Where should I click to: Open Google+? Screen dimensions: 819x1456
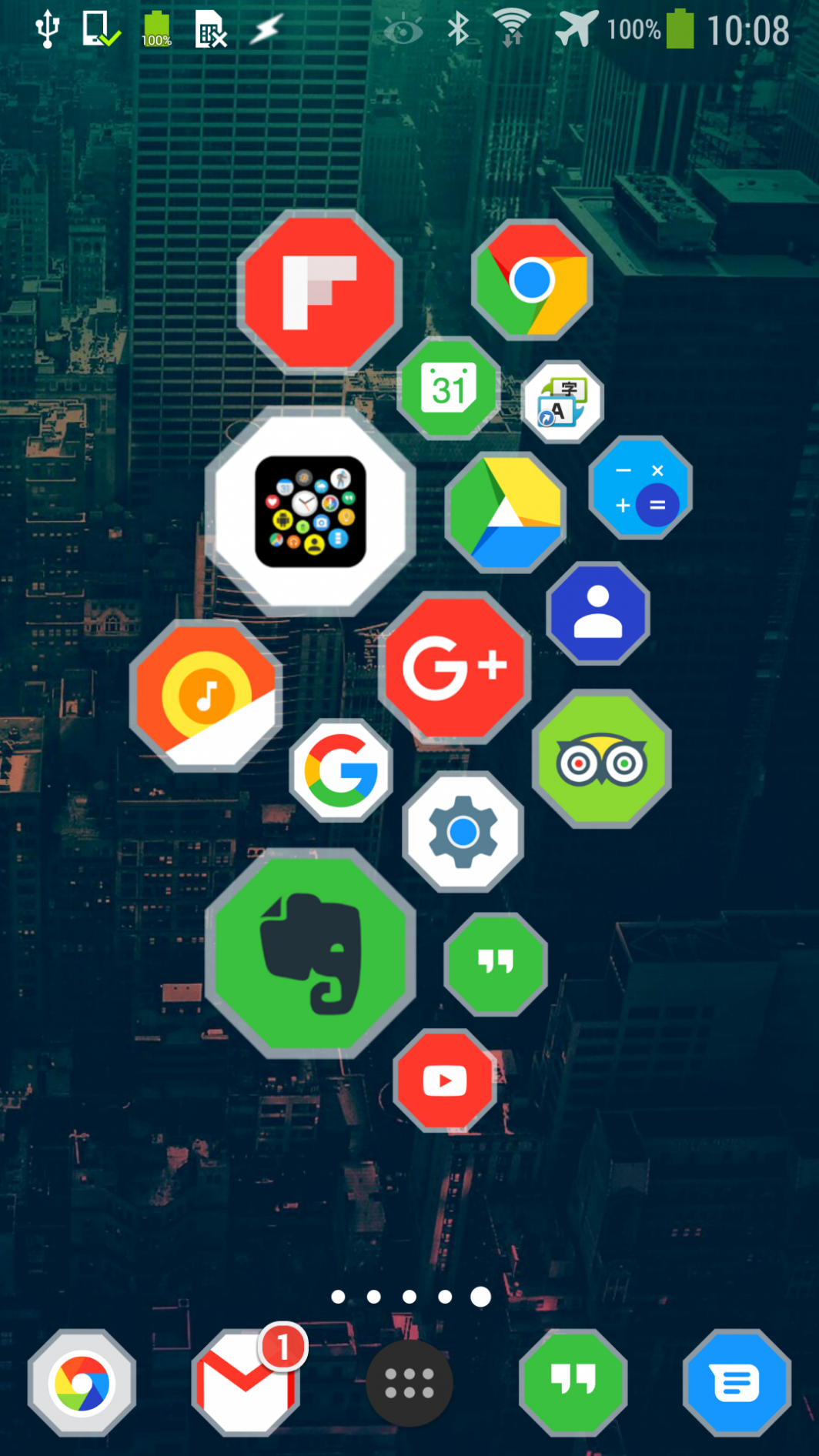(457, 663)
